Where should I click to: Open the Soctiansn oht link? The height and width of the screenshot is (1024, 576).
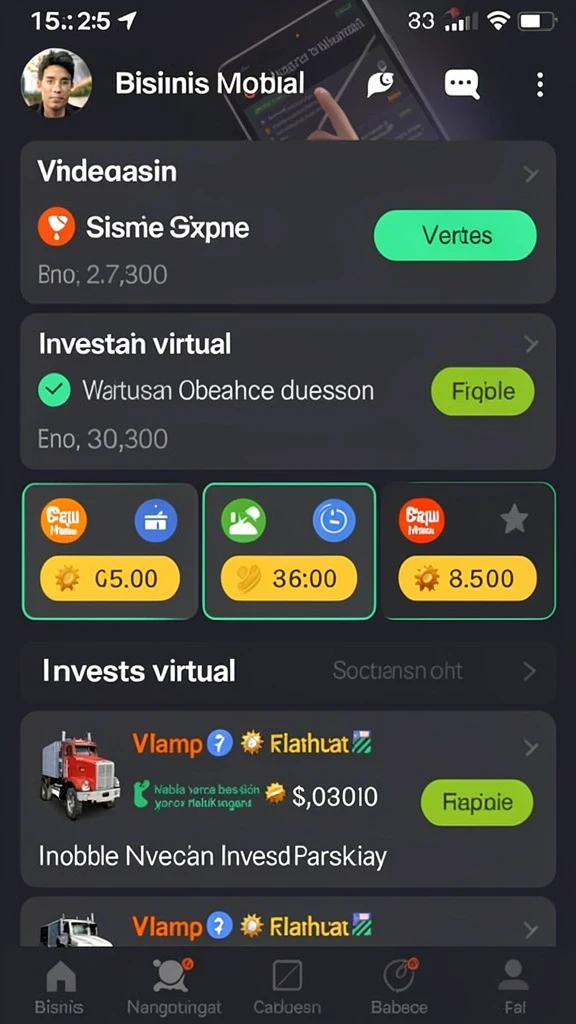(398, 671)
